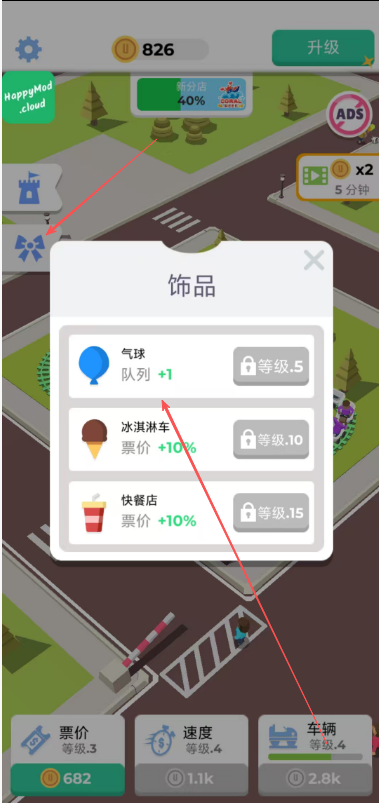379x803 pixels.
Task: Close the 饰品 dialog
Action: tap(313, 260)
